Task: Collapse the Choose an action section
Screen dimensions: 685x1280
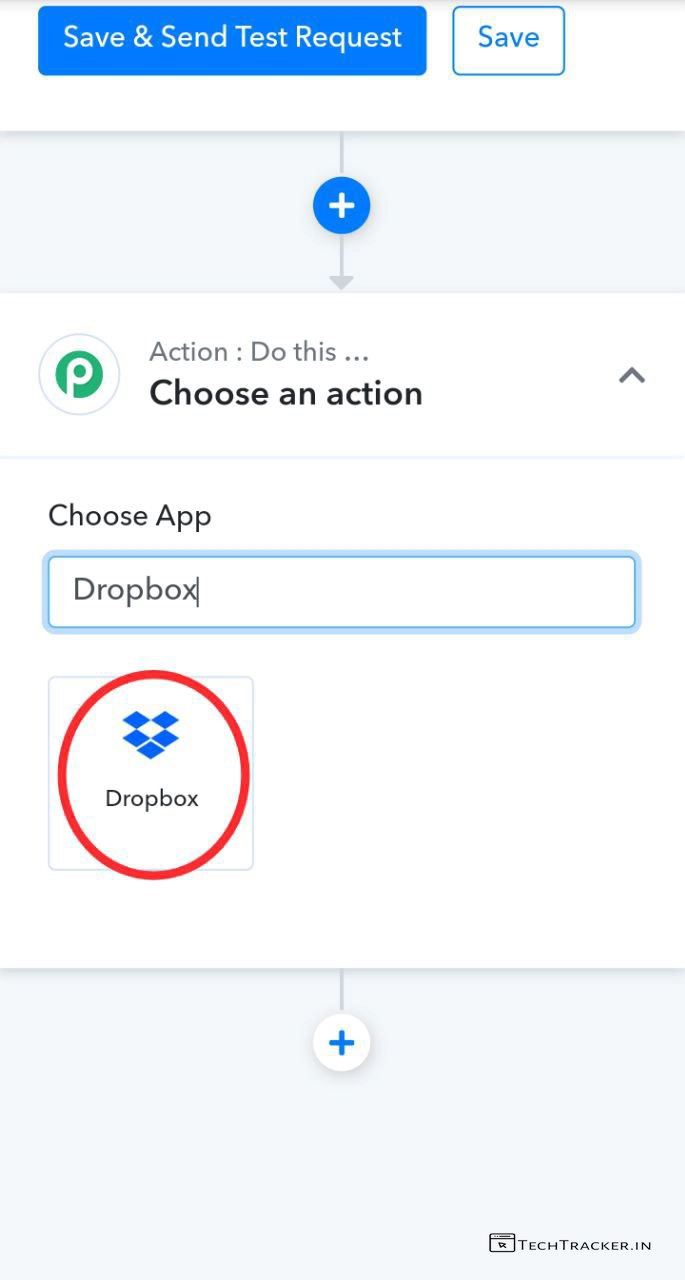Action: (x=631, y=376)
